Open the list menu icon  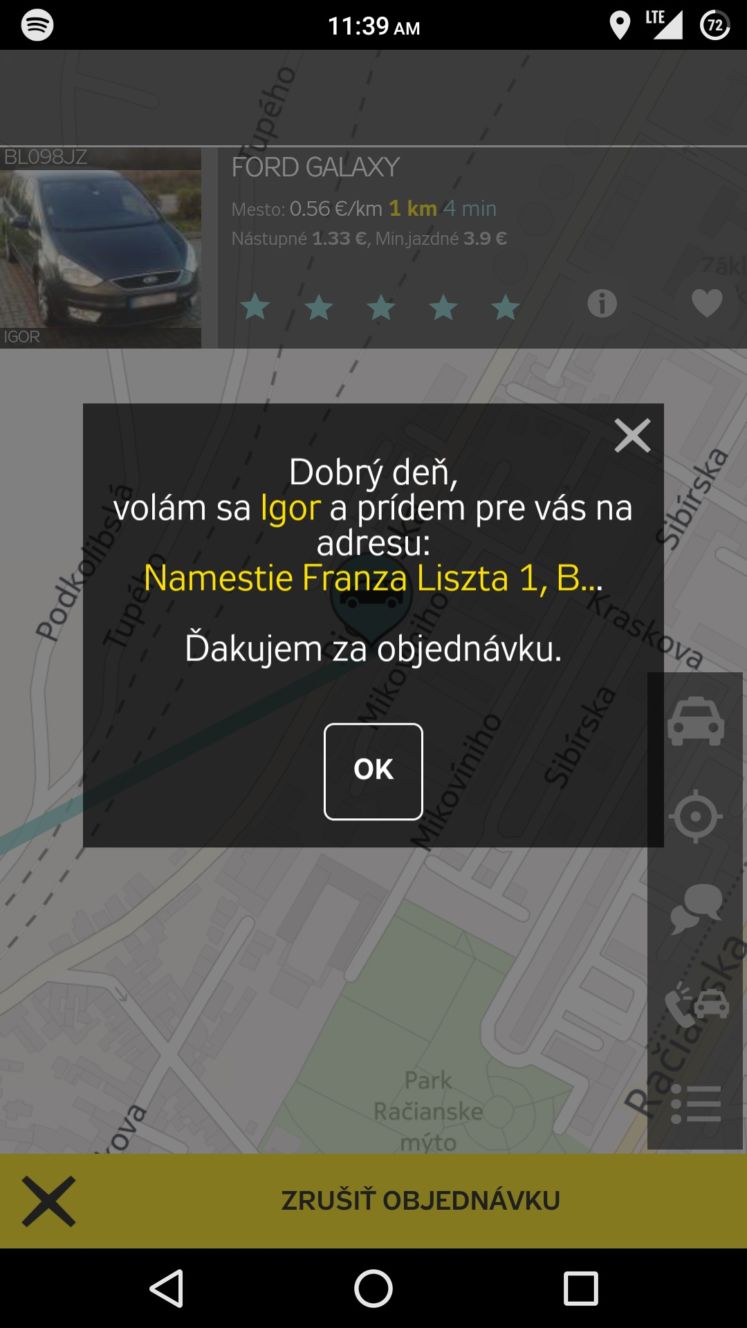[696, 1104]
